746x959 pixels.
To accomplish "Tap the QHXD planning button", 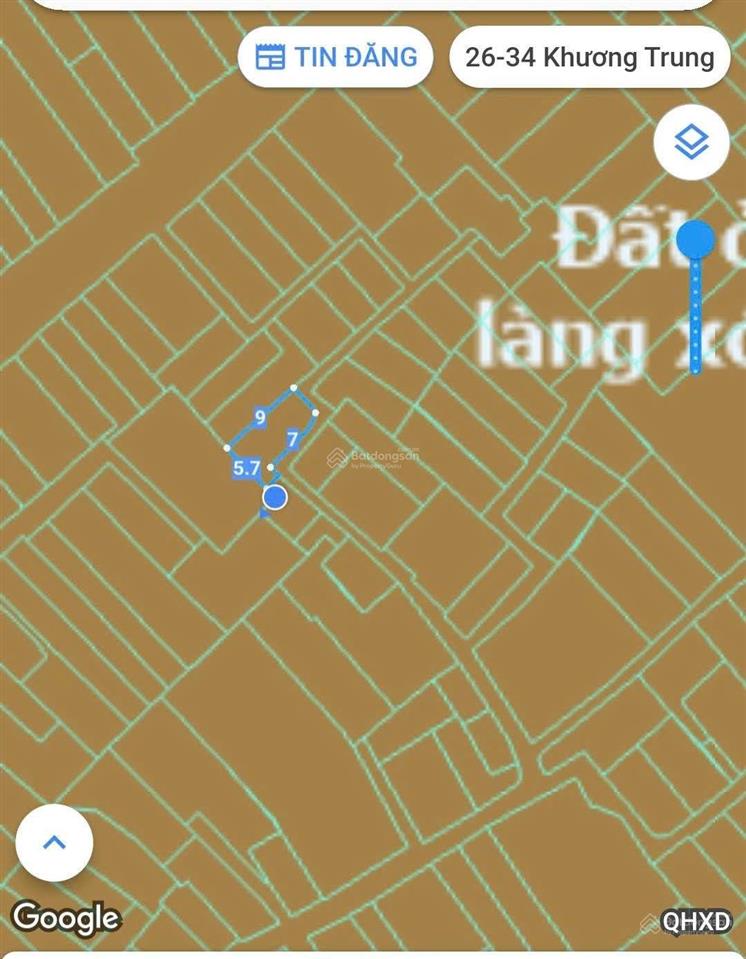I will (x=689, y=921).
